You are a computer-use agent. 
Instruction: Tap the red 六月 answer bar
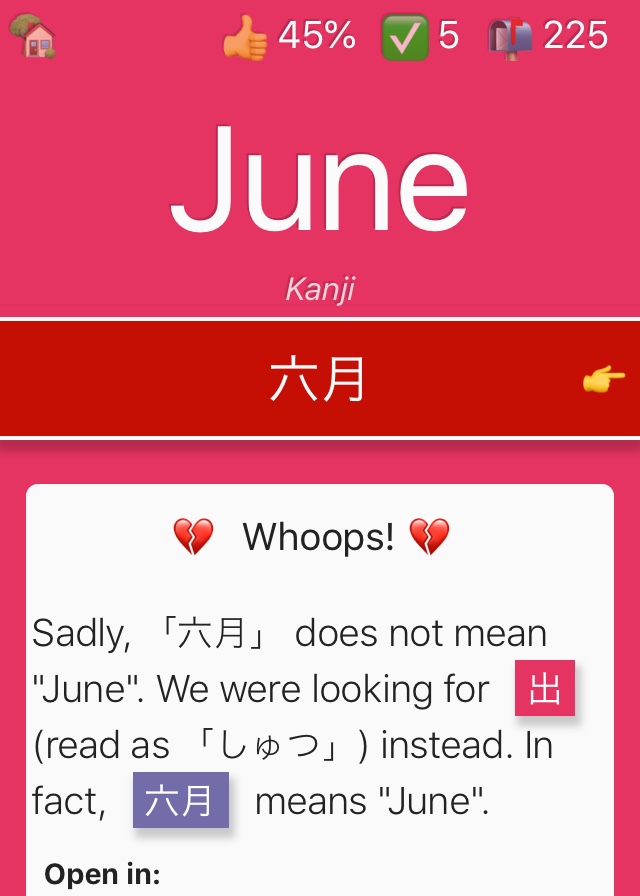318,380
